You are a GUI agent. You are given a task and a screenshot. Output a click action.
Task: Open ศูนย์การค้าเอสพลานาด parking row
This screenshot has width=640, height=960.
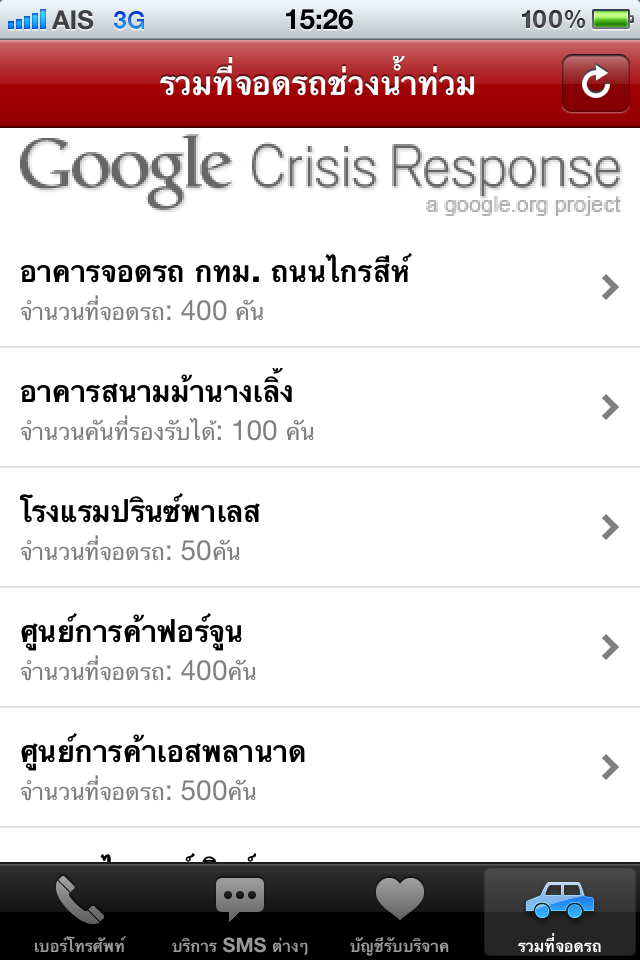[x=320, y=768]
